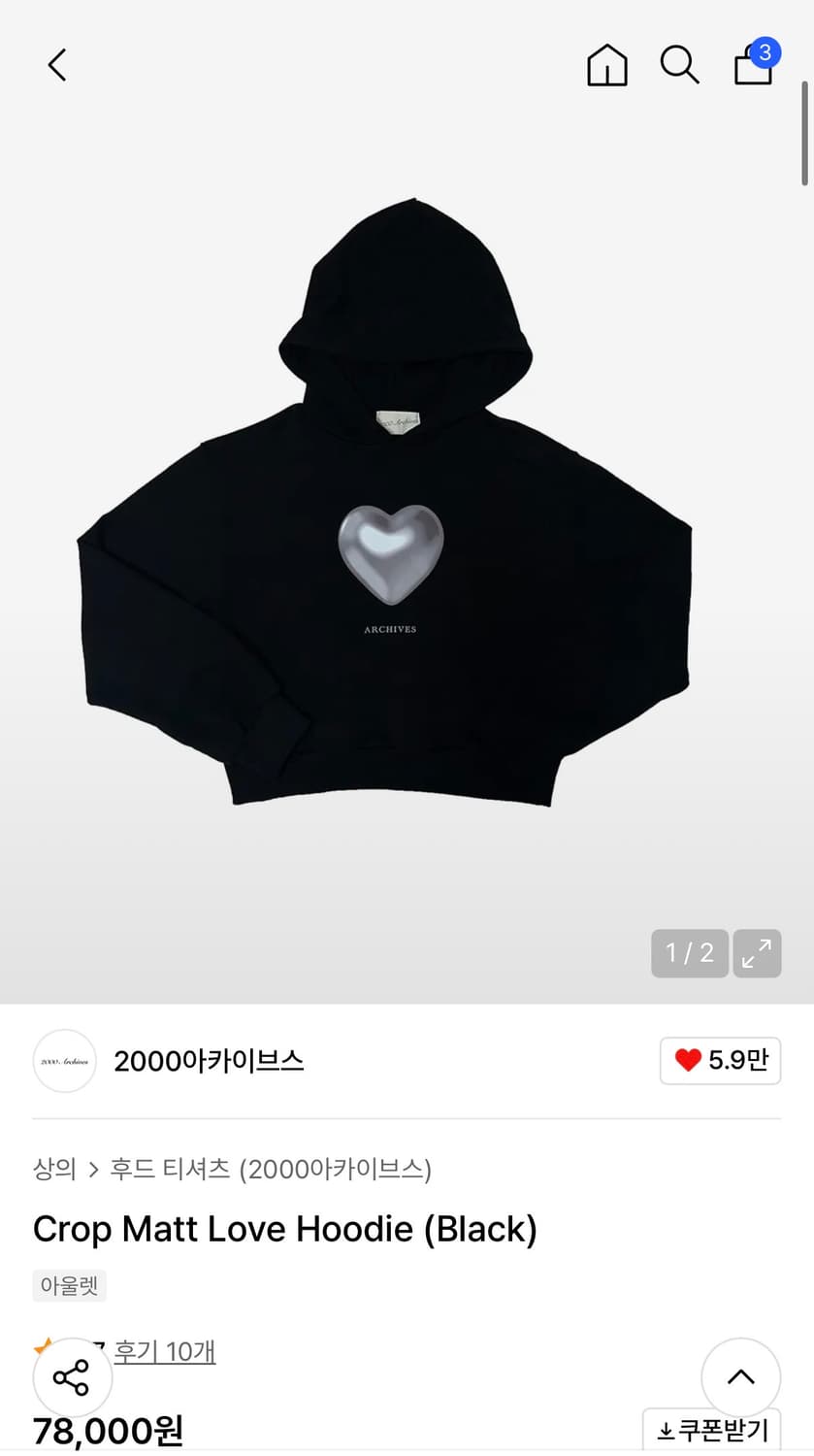Open the home screen icon
The width and height of the screenshot is (814, 1456).
pyautogui.click(x=606, y=65)
